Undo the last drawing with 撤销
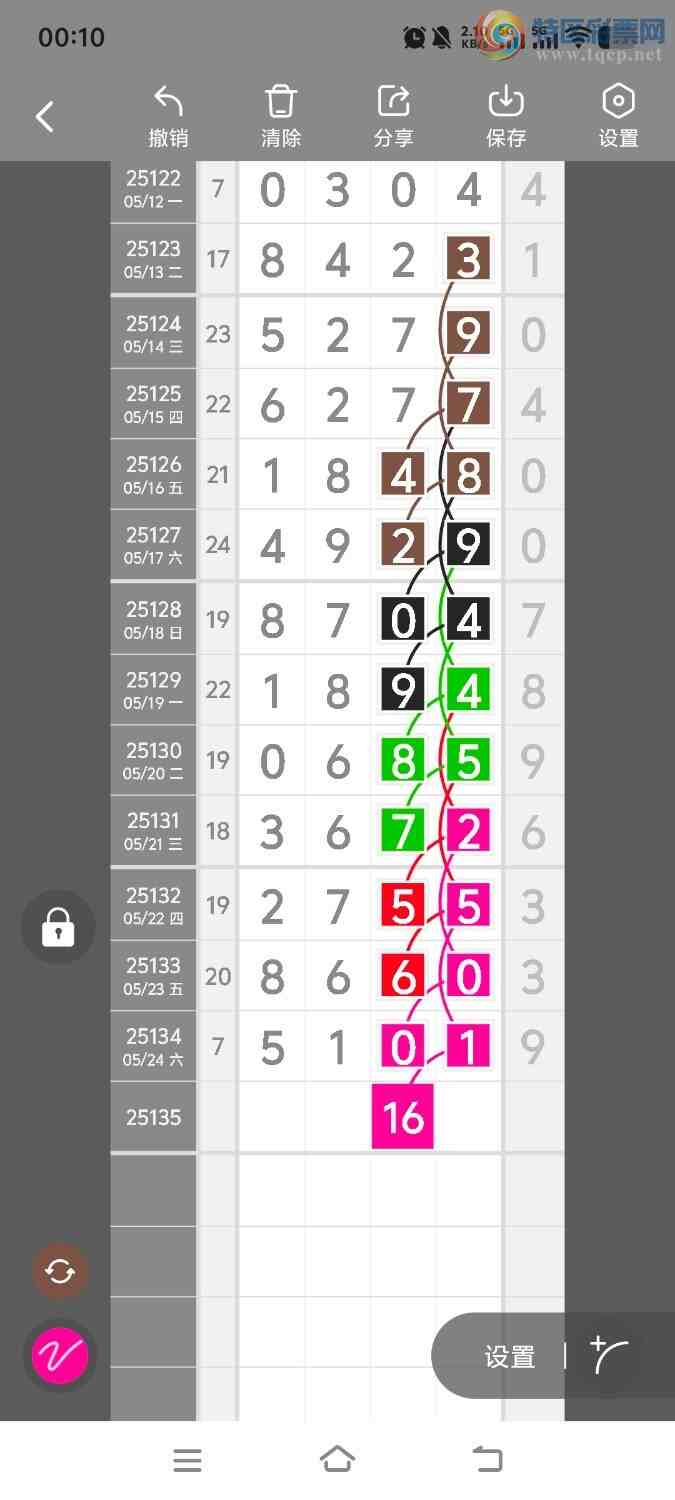 pyautogui.click(x=168, y=117)
